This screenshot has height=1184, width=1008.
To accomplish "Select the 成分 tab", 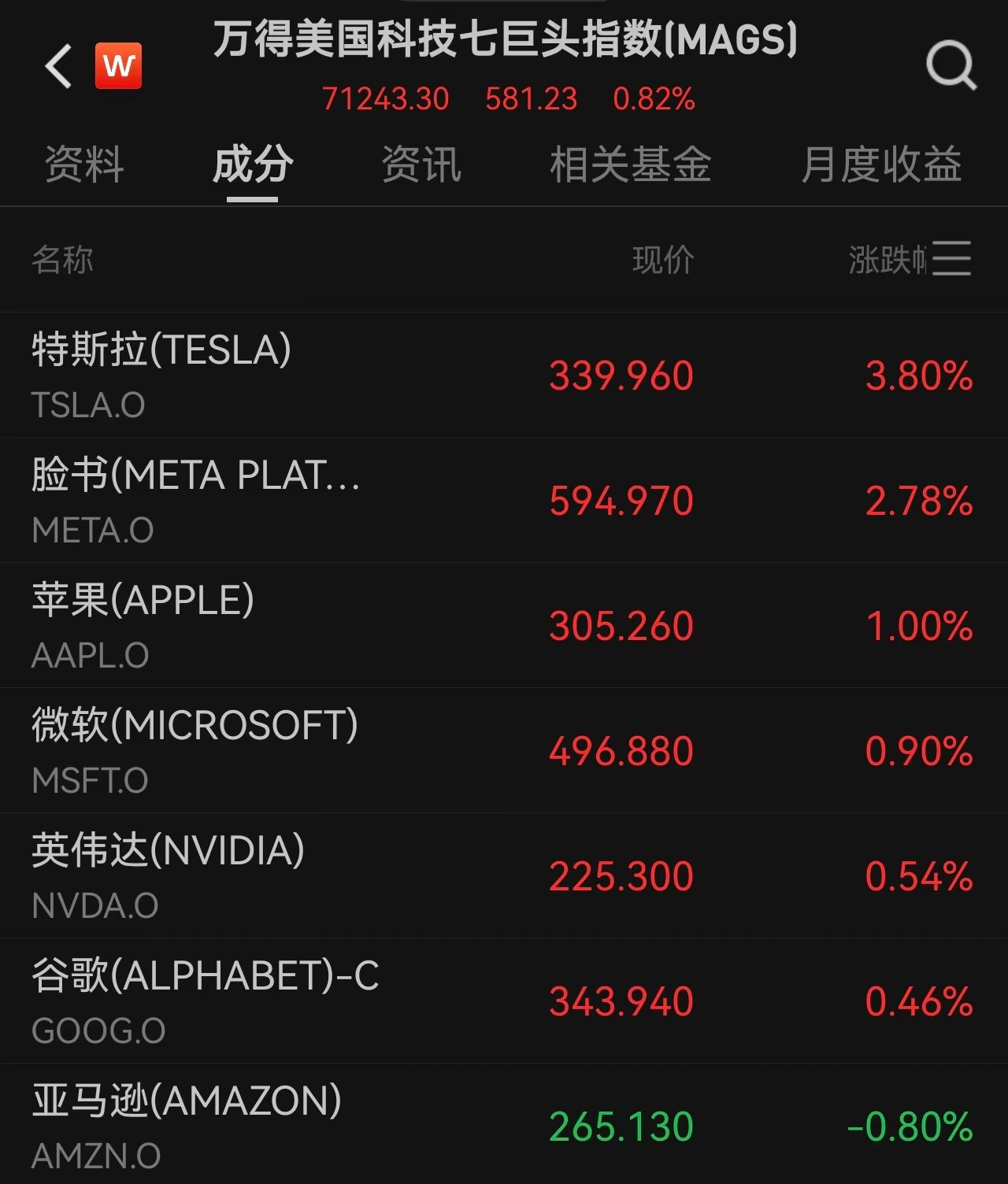I will coord(253,165).
